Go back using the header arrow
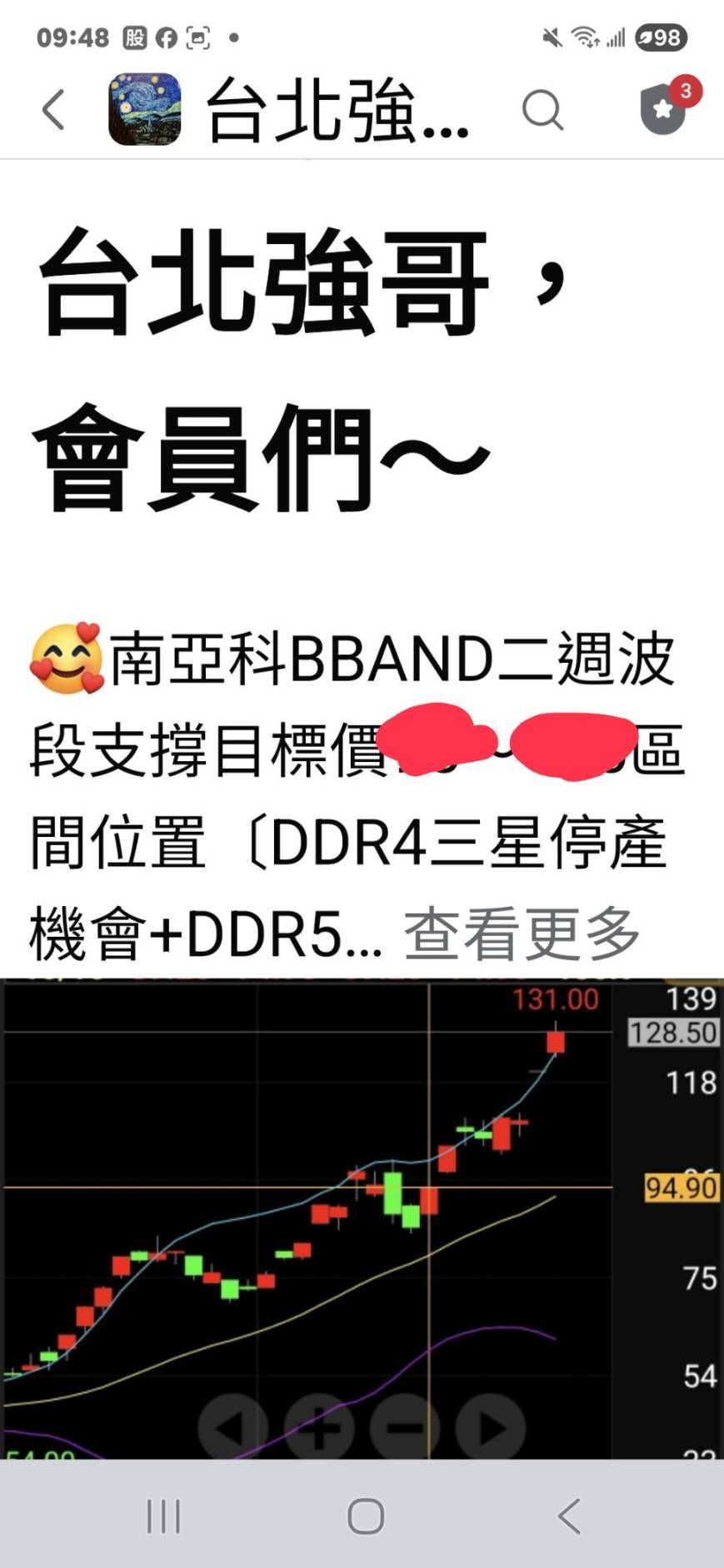 pyautogui.click(x=53, y=109)
